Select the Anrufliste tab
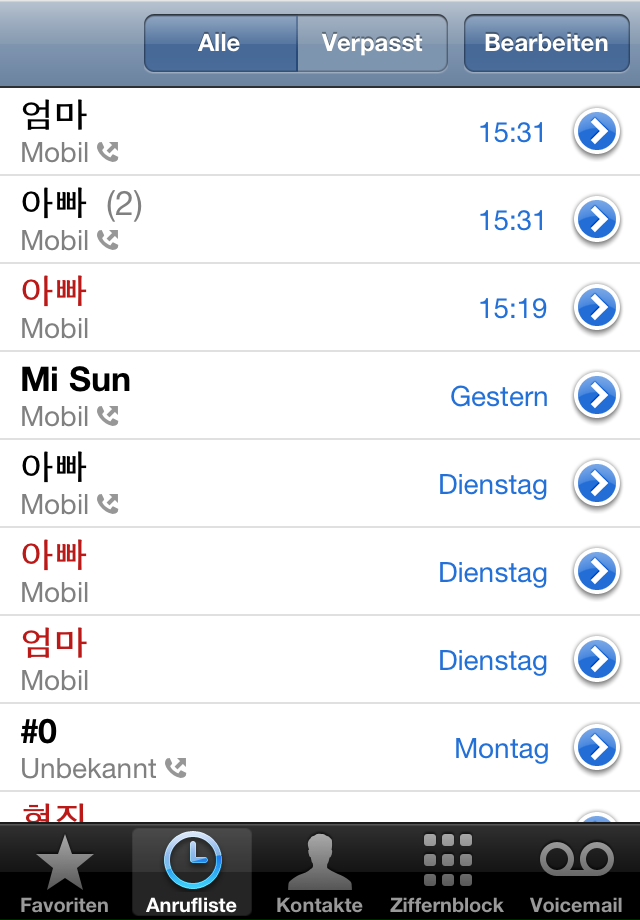The height and width of the screenshot is (920, 640). click(x=192, y=872)
